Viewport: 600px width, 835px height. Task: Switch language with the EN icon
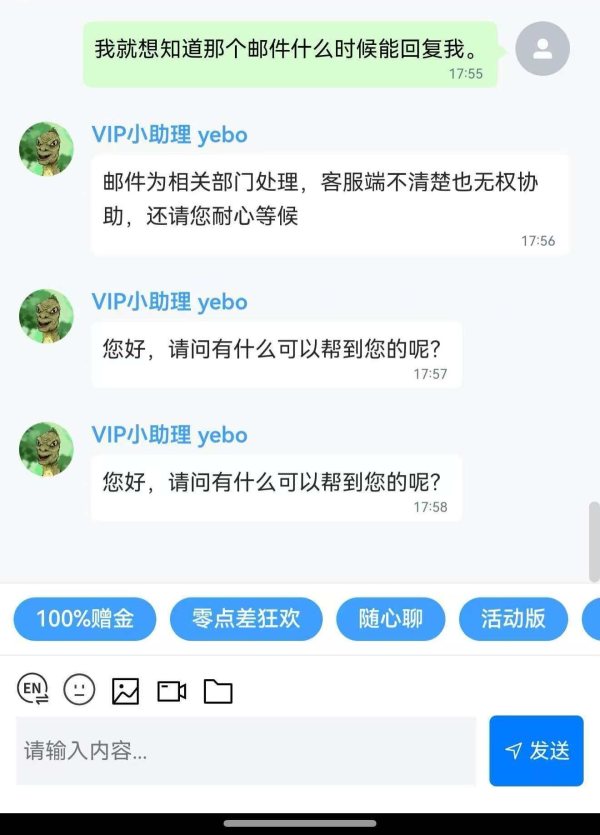click(x=33, y=689)
